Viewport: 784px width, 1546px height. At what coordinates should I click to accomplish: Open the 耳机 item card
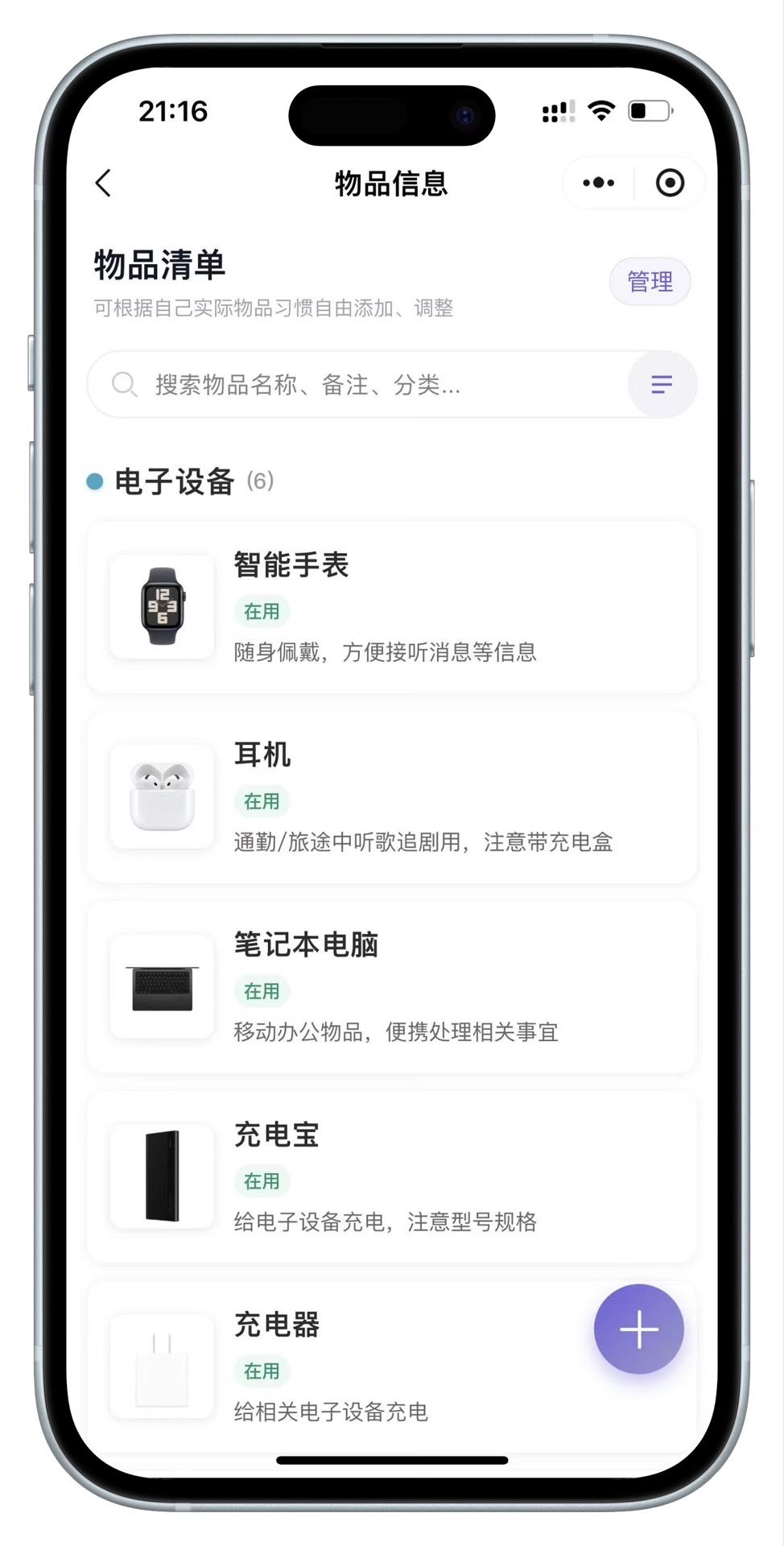[x=391, y=797]
